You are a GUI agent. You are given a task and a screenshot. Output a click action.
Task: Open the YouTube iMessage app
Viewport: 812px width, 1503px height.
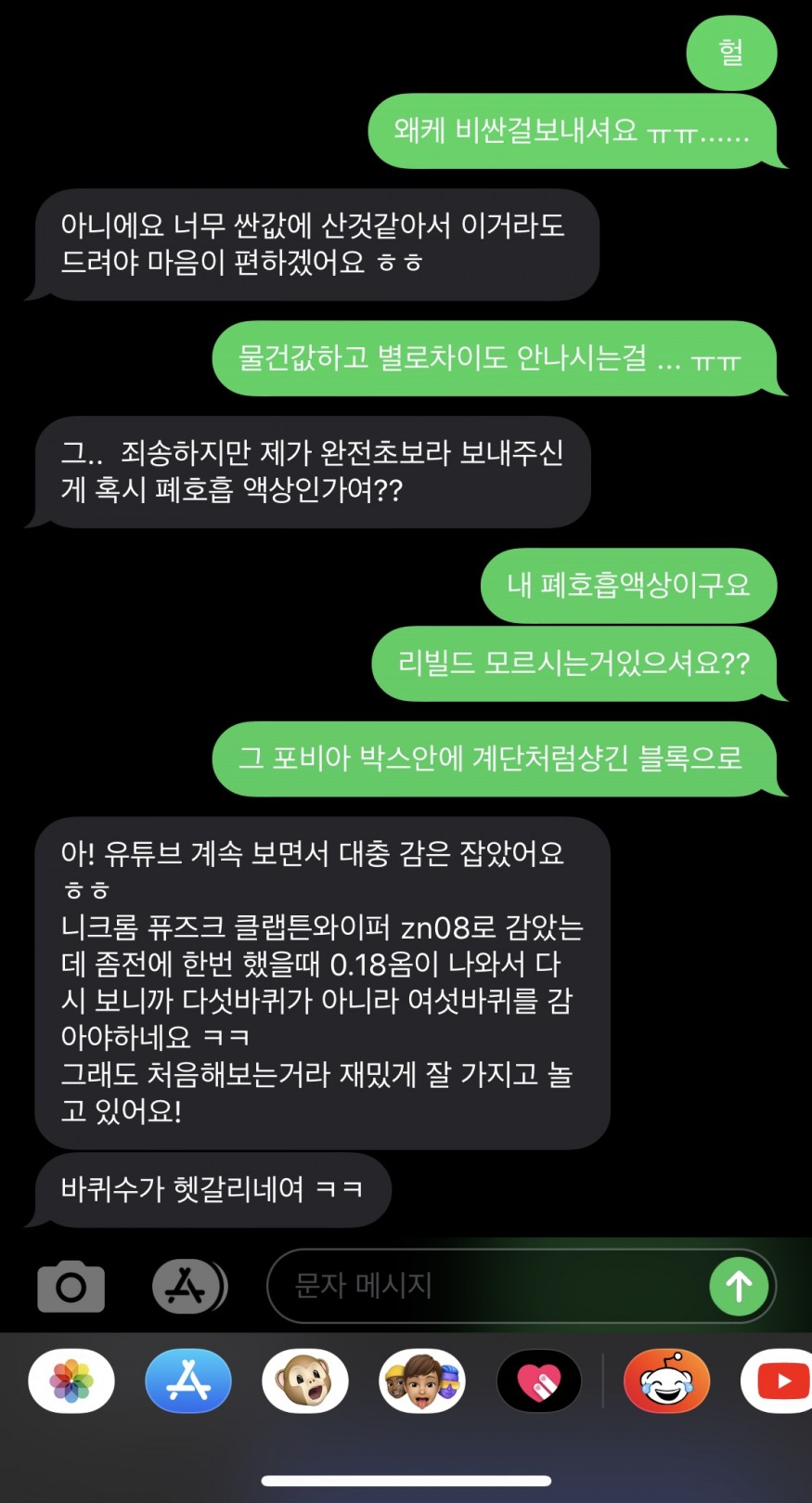point(780,1381)
